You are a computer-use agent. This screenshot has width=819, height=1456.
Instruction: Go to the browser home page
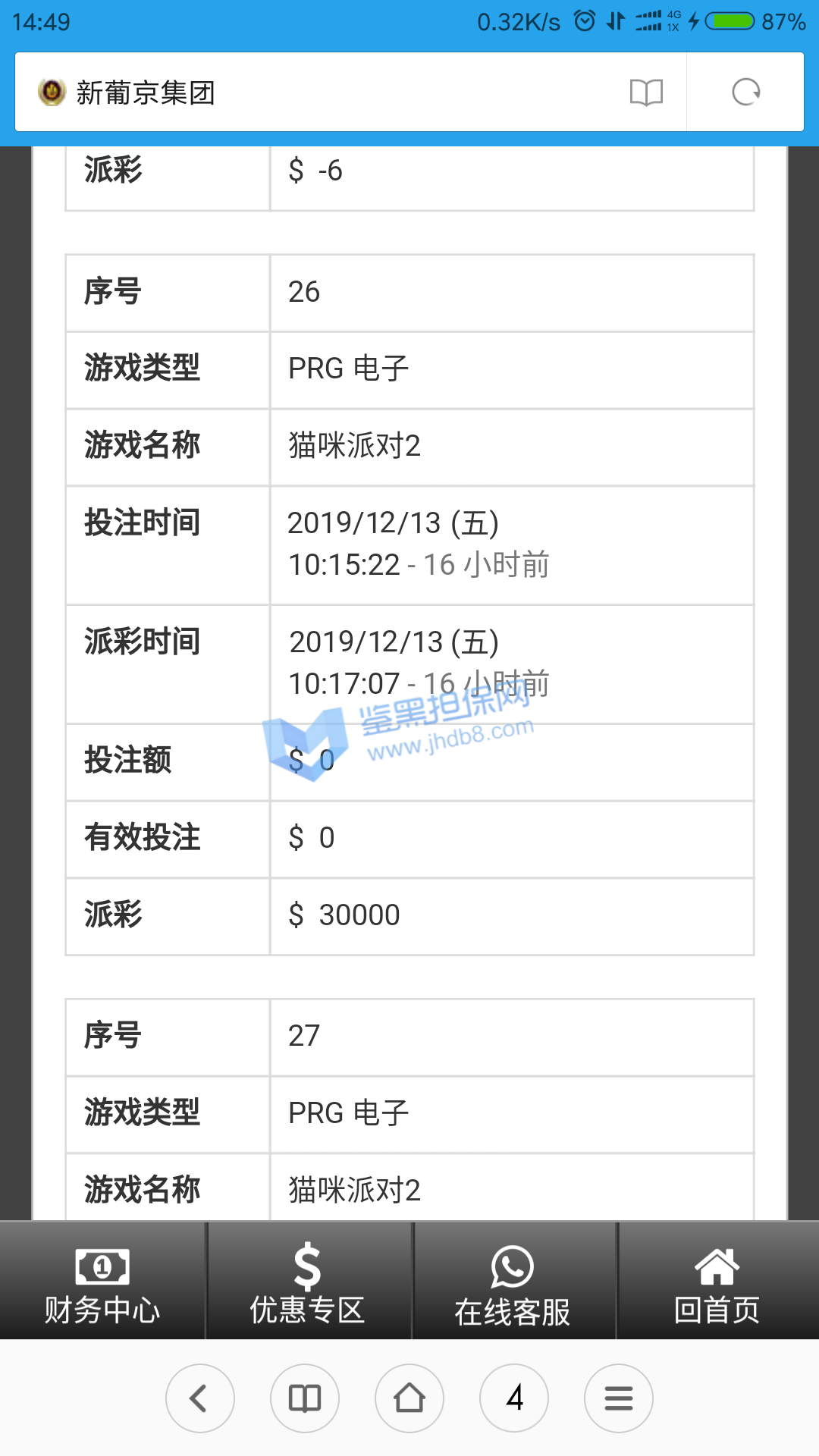409,1398
